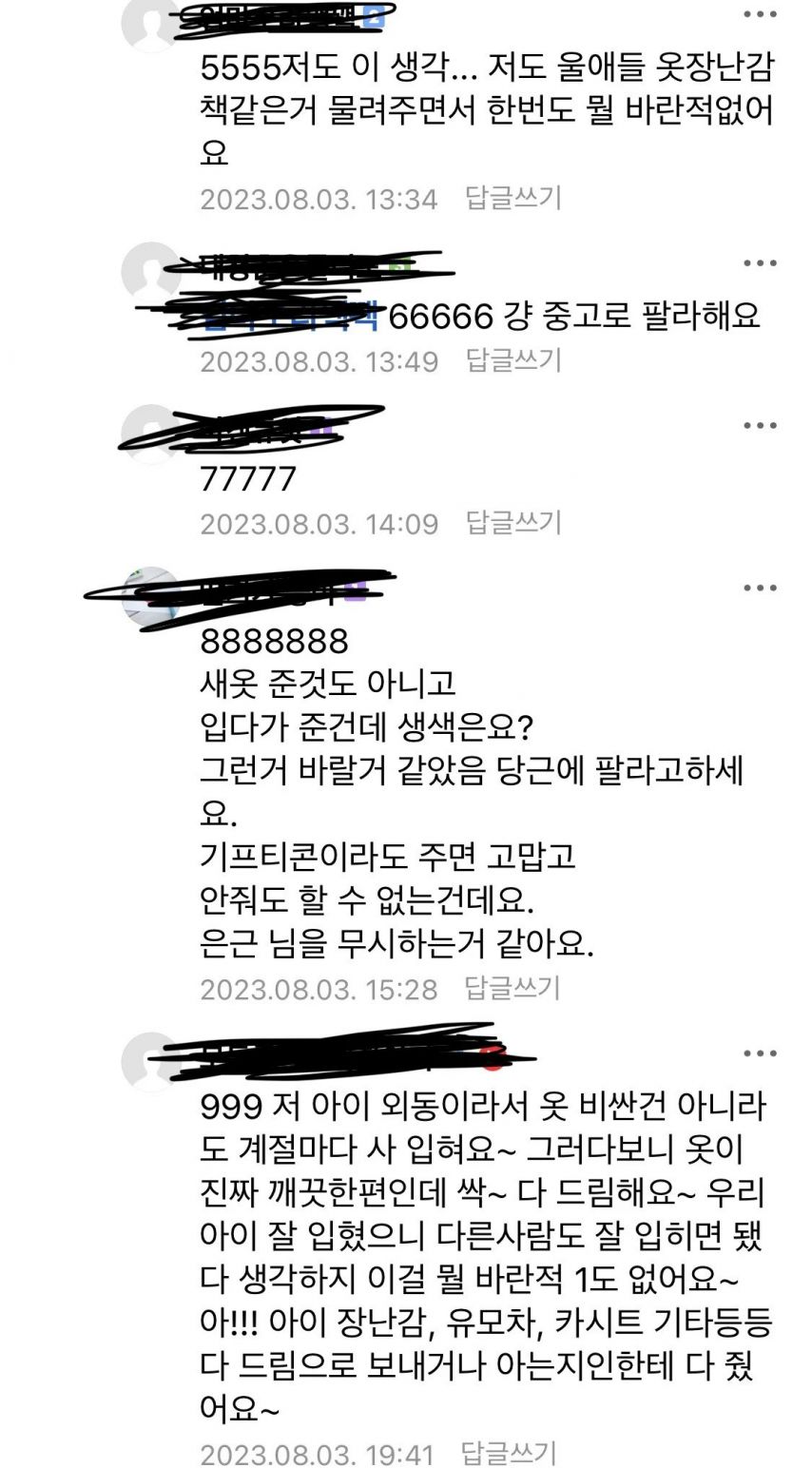
Task: Write a reply to the 77777 comment
Action: pyautogui.click(x=513, y=523)
